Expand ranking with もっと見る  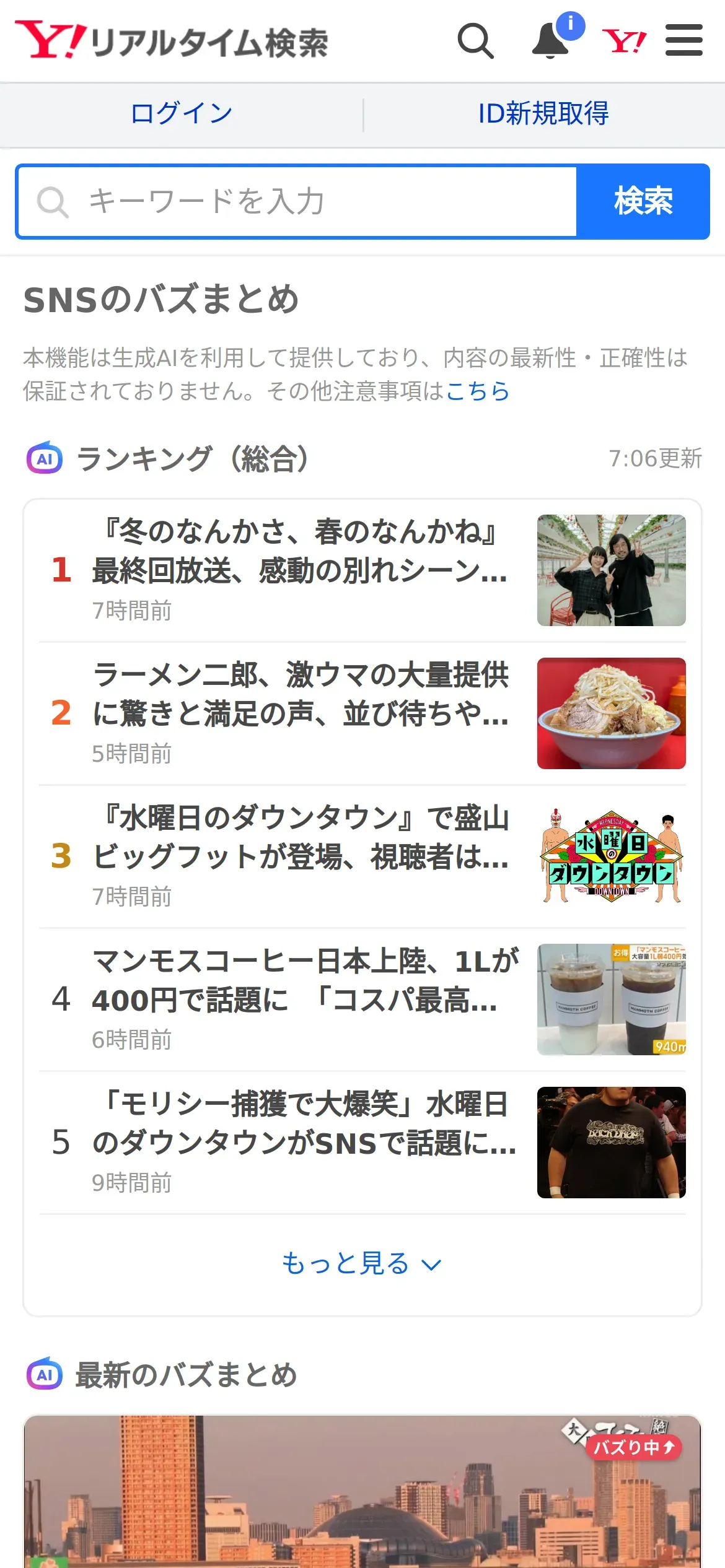click(362, 1263)
